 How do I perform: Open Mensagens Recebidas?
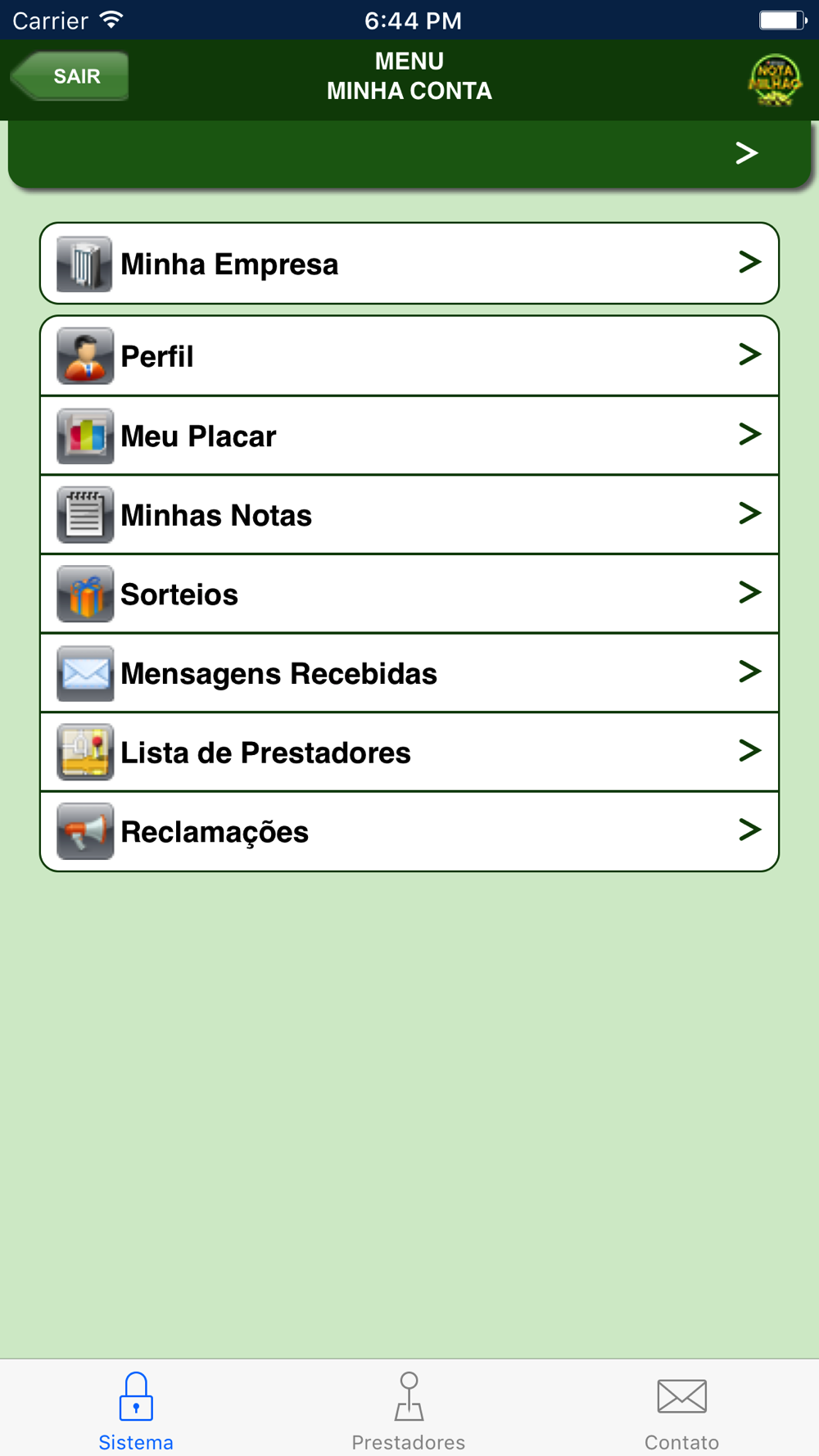409,673
